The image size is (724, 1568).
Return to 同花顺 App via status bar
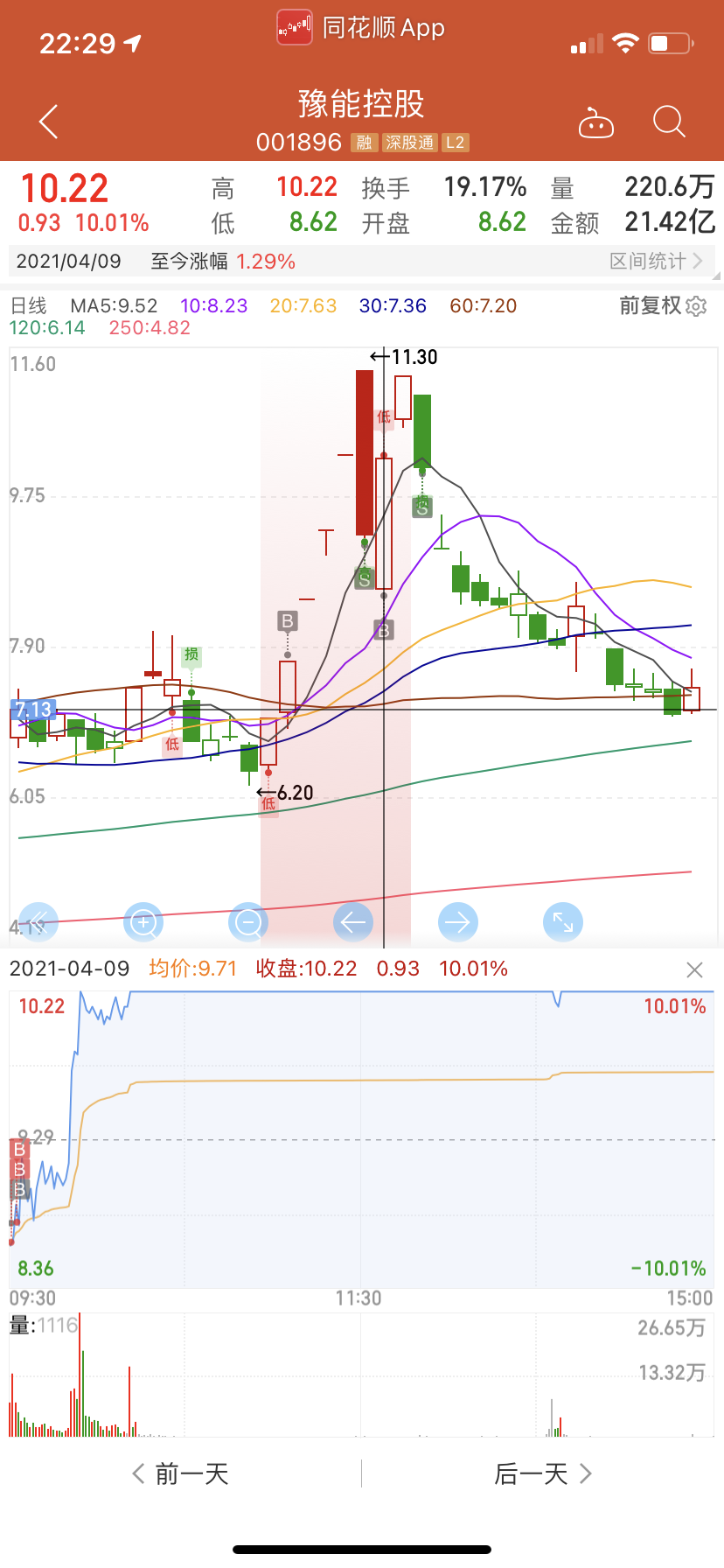(361, 28)
